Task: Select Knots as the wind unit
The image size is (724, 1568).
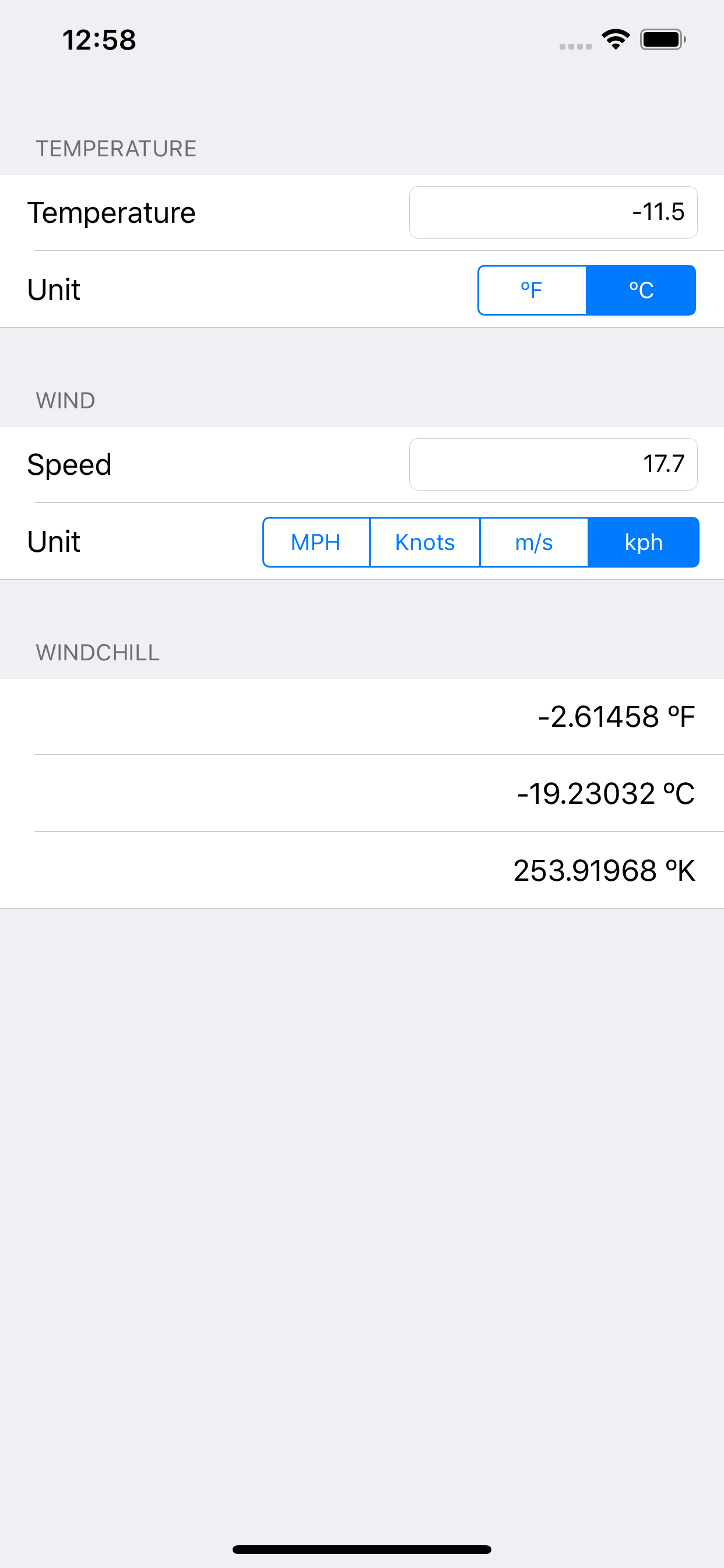Action: pos(425,542)
